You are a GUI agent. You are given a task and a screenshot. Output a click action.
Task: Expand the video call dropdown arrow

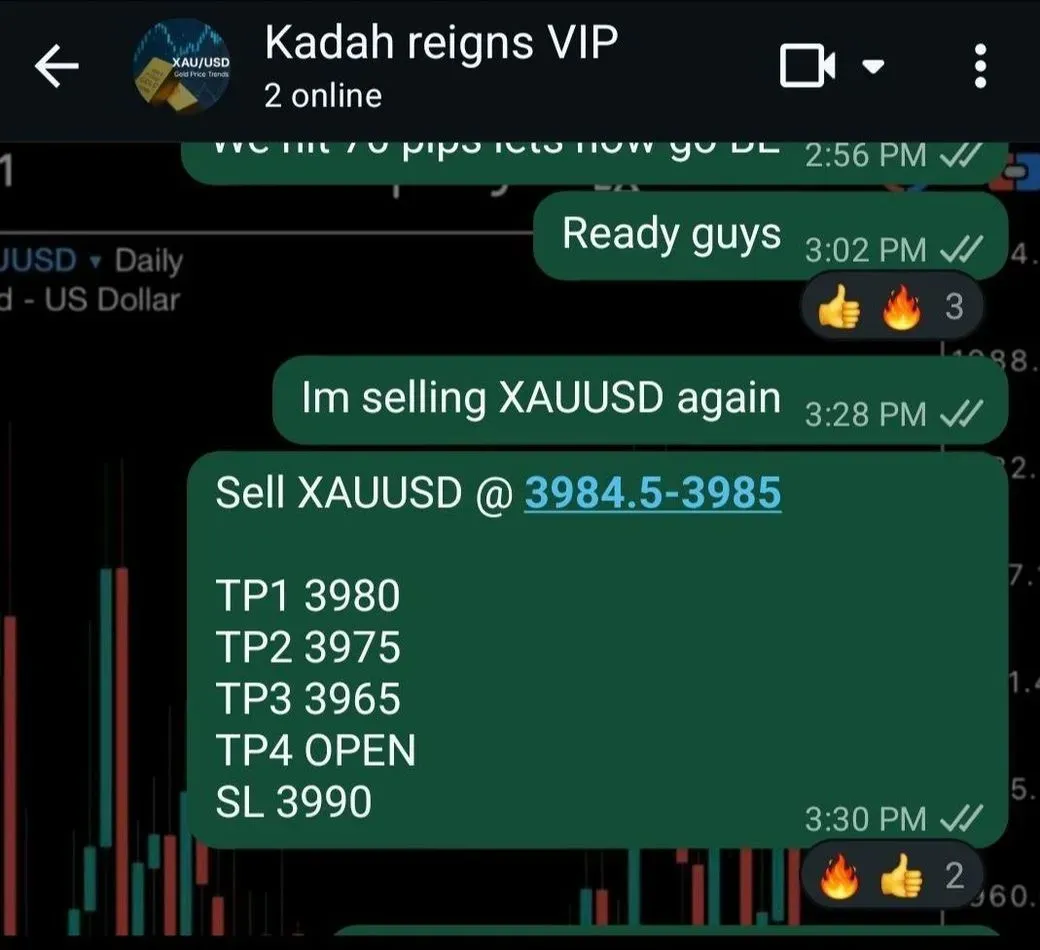click(x=874, y=67)
